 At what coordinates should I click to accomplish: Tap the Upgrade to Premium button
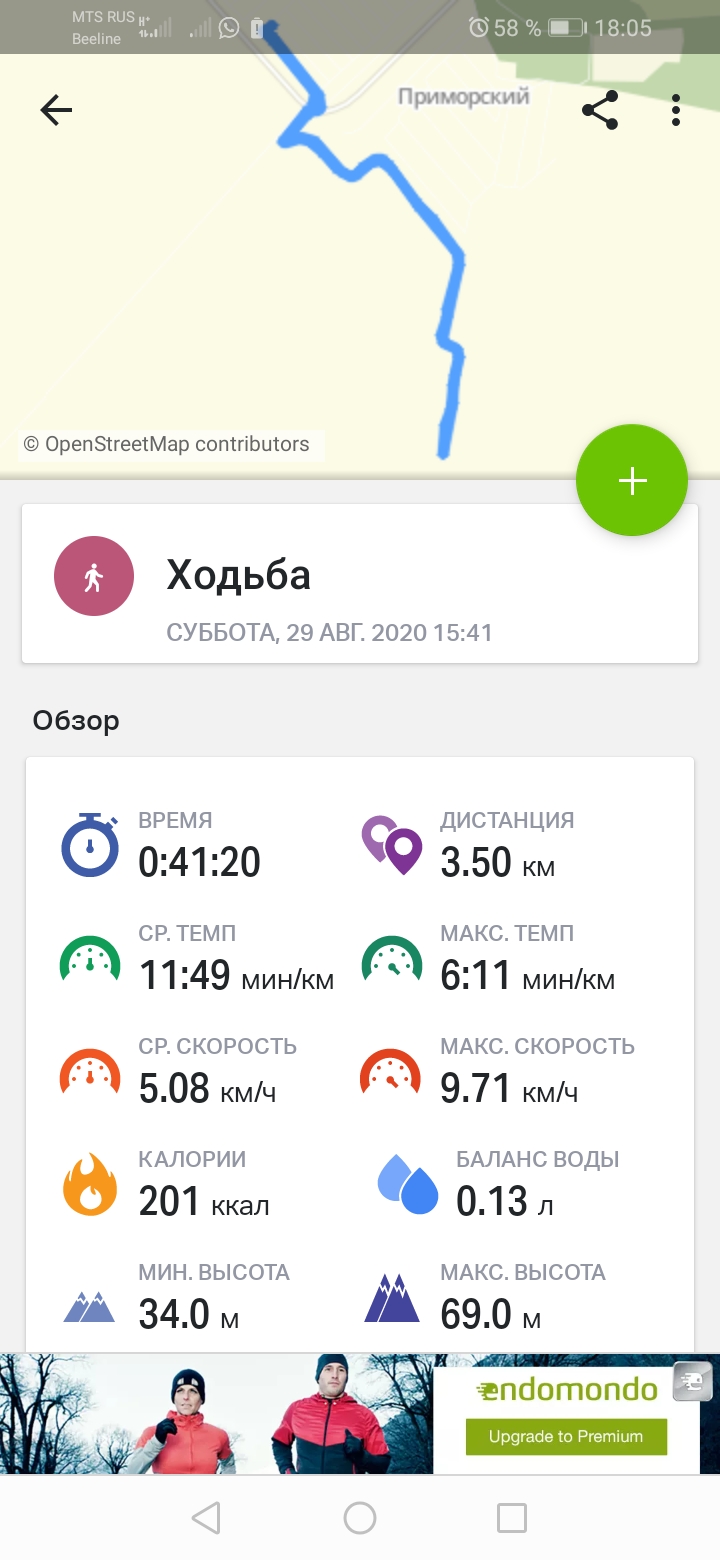click(566, 1437)
